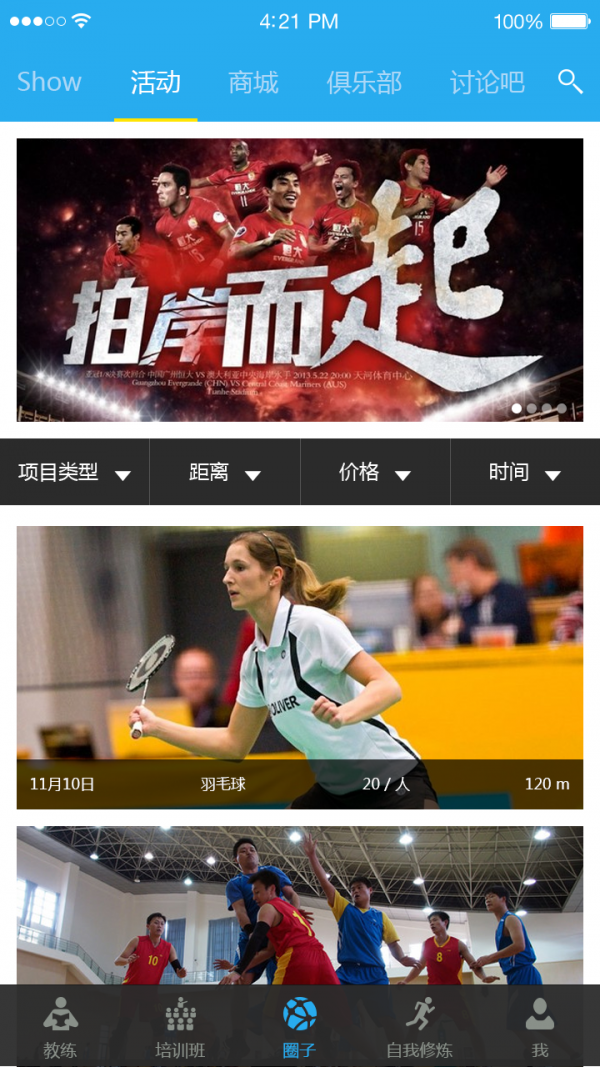Screen dimensions: 600x1067
Task: Expand the 项目类型 filter dropdown
Action: tap(75, 472)
